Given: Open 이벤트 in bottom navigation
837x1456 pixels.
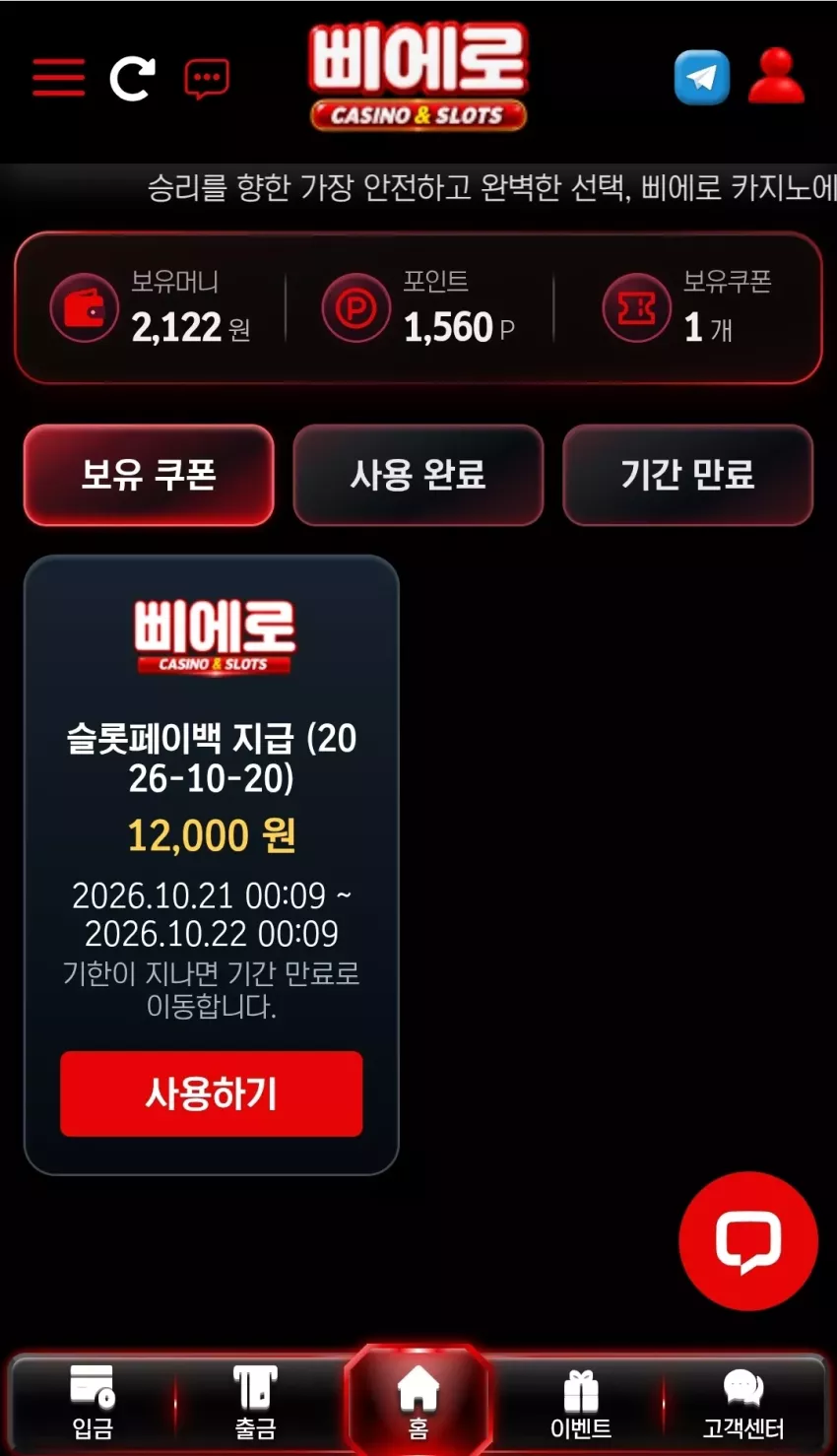Looking at the screenshot, I should tap(581, 1402).
